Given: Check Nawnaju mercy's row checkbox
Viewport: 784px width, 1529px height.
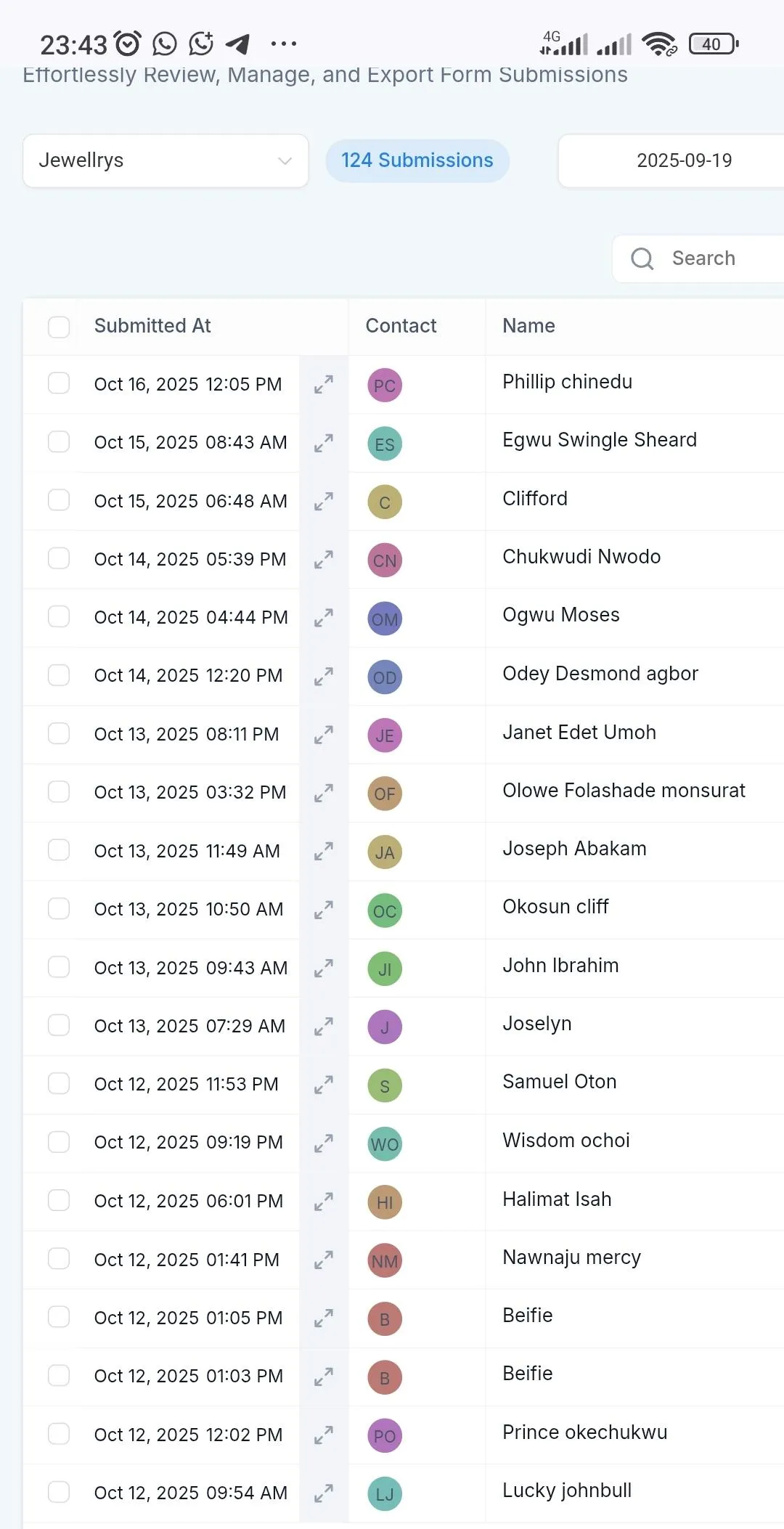Looking at the screenshot, I should point(59,1259).
